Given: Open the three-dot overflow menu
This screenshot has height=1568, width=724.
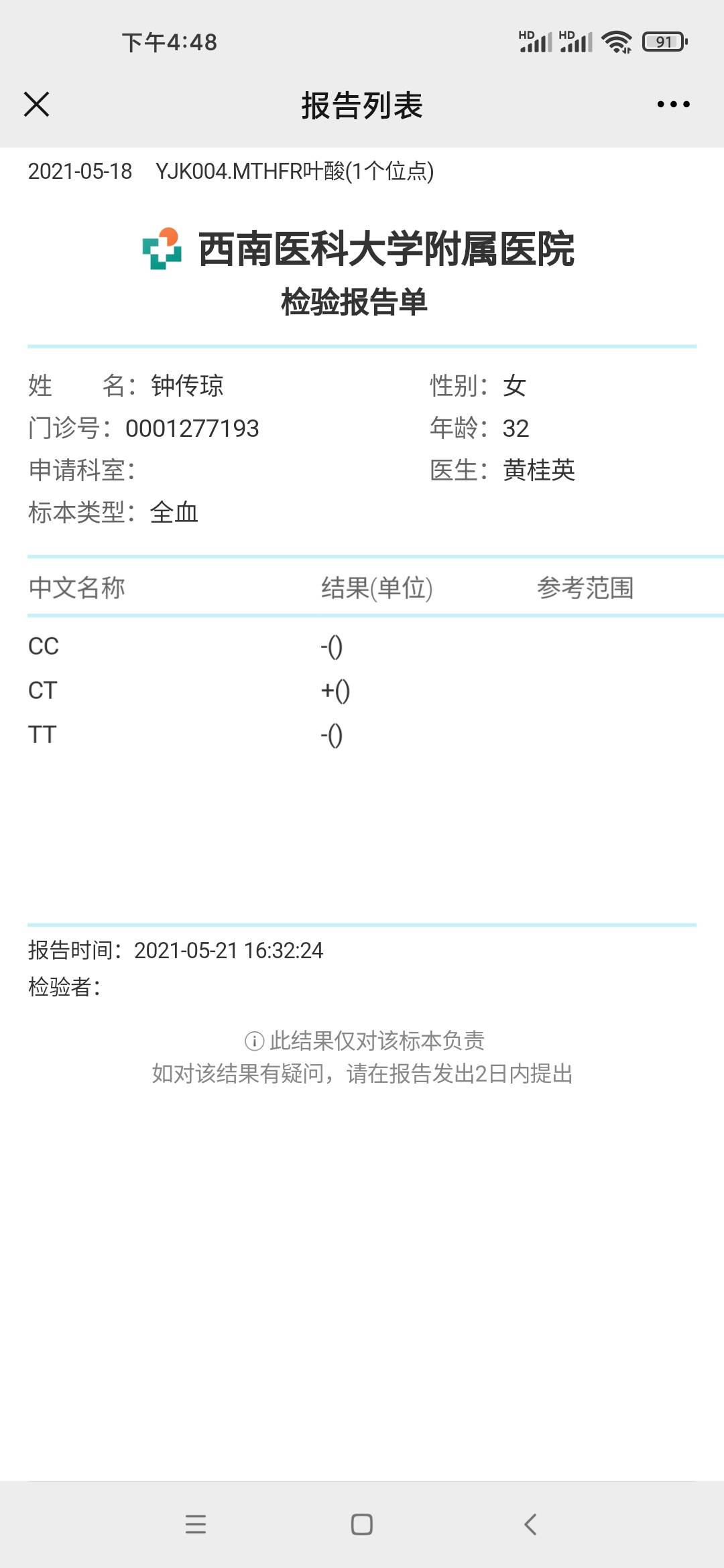Looking at the screenshot, I should [673, 105].
